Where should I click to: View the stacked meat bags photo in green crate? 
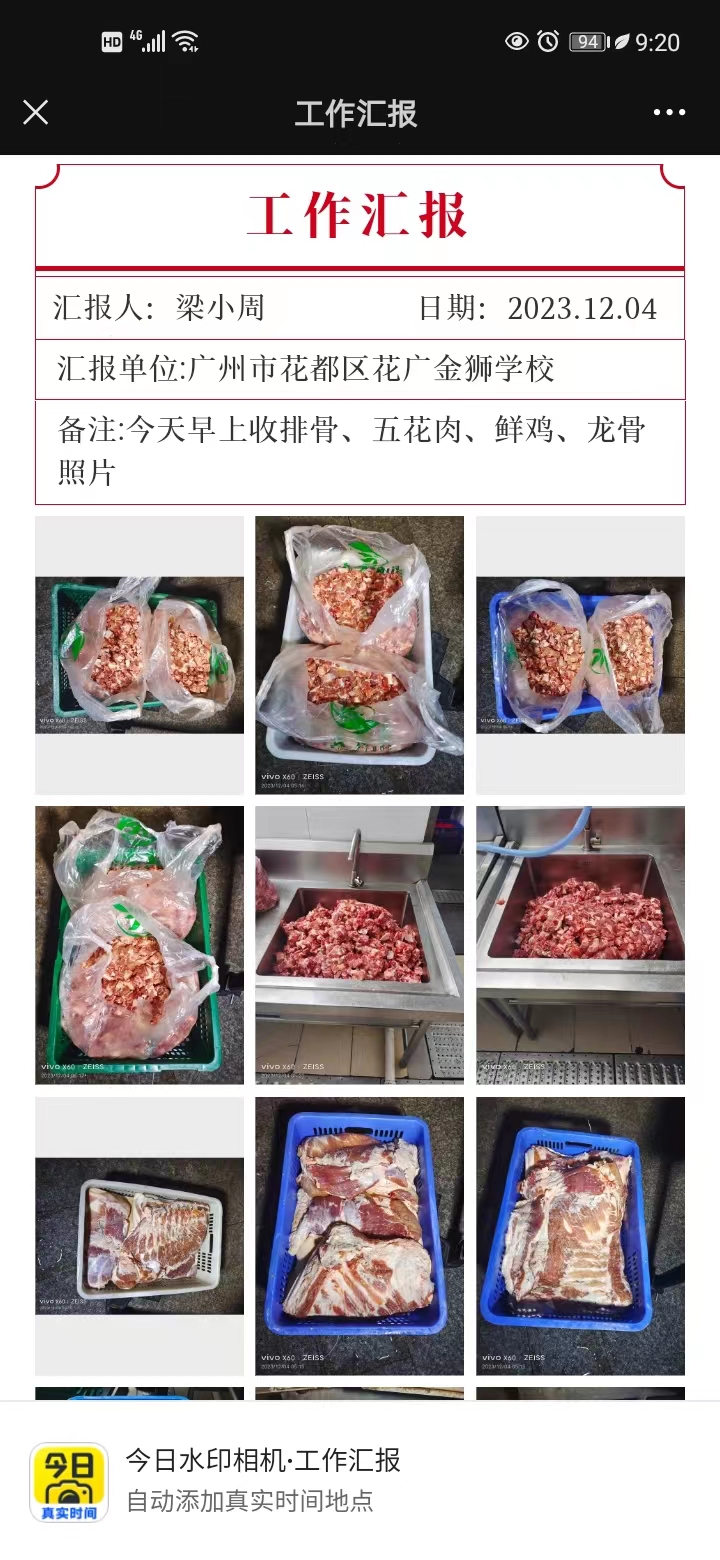139,945
